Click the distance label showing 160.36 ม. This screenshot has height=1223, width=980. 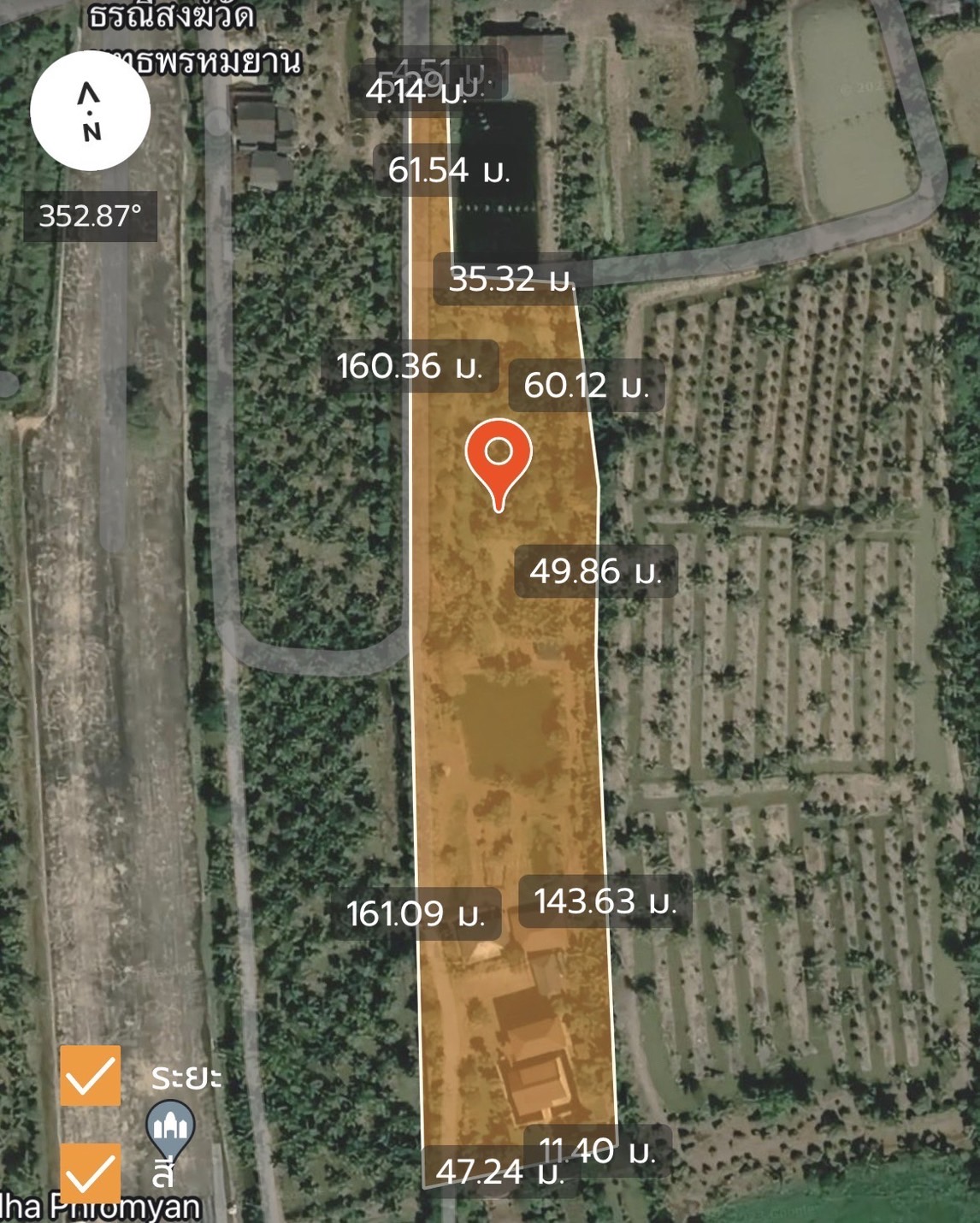[411, 368]
